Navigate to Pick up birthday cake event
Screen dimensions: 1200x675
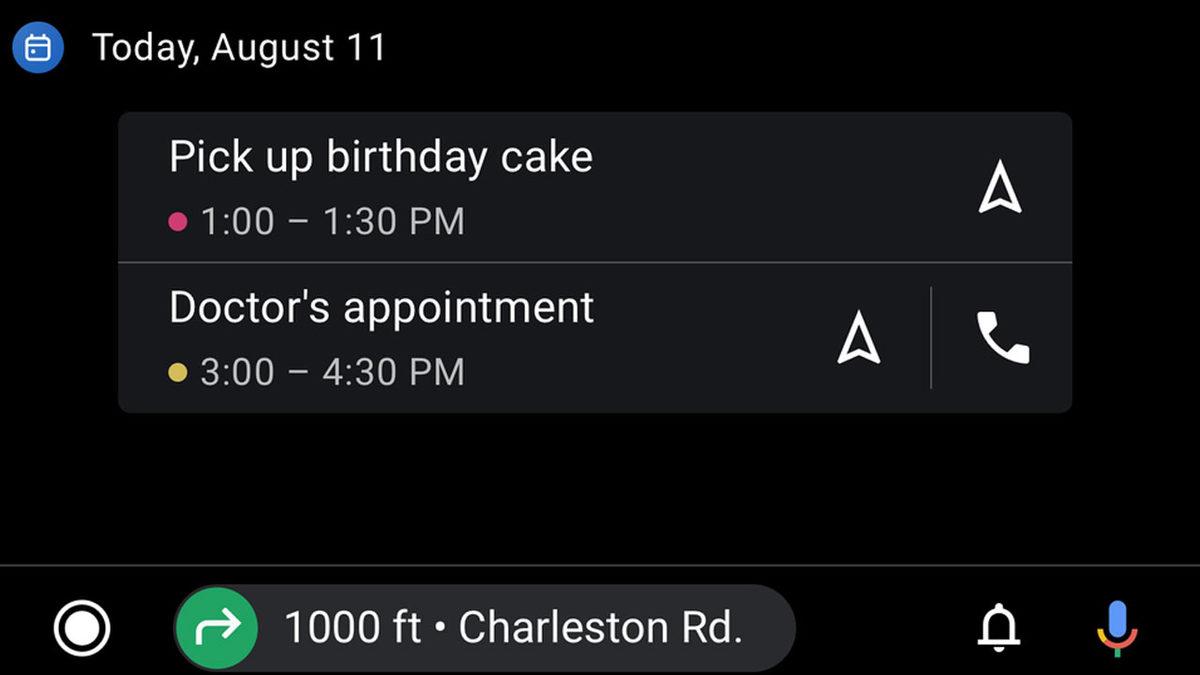pyautogui.click(x=999, y=188)
